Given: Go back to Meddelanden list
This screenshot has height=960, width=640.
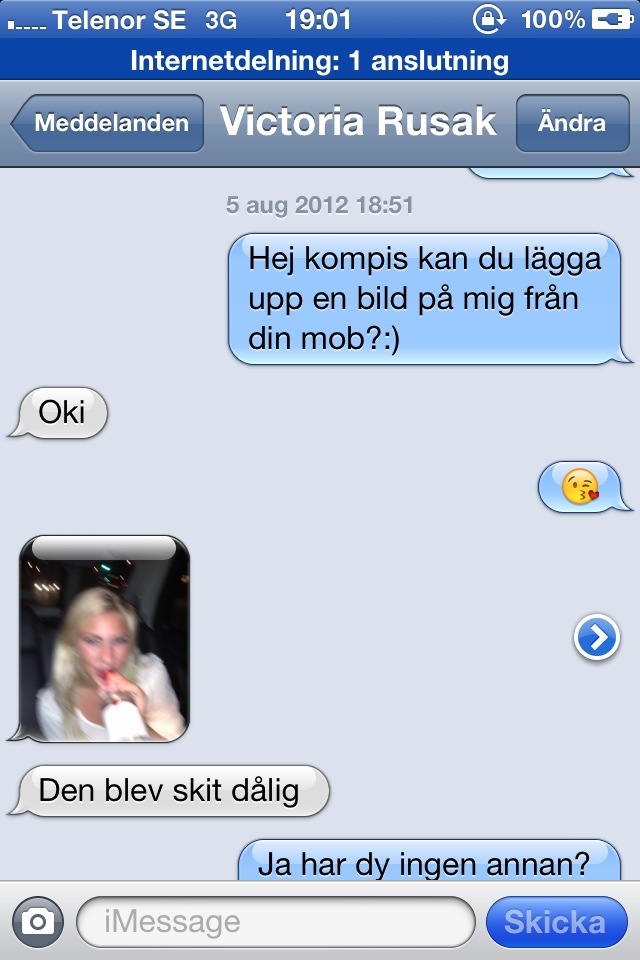Looking at the screenshot, I should [108, 123].
